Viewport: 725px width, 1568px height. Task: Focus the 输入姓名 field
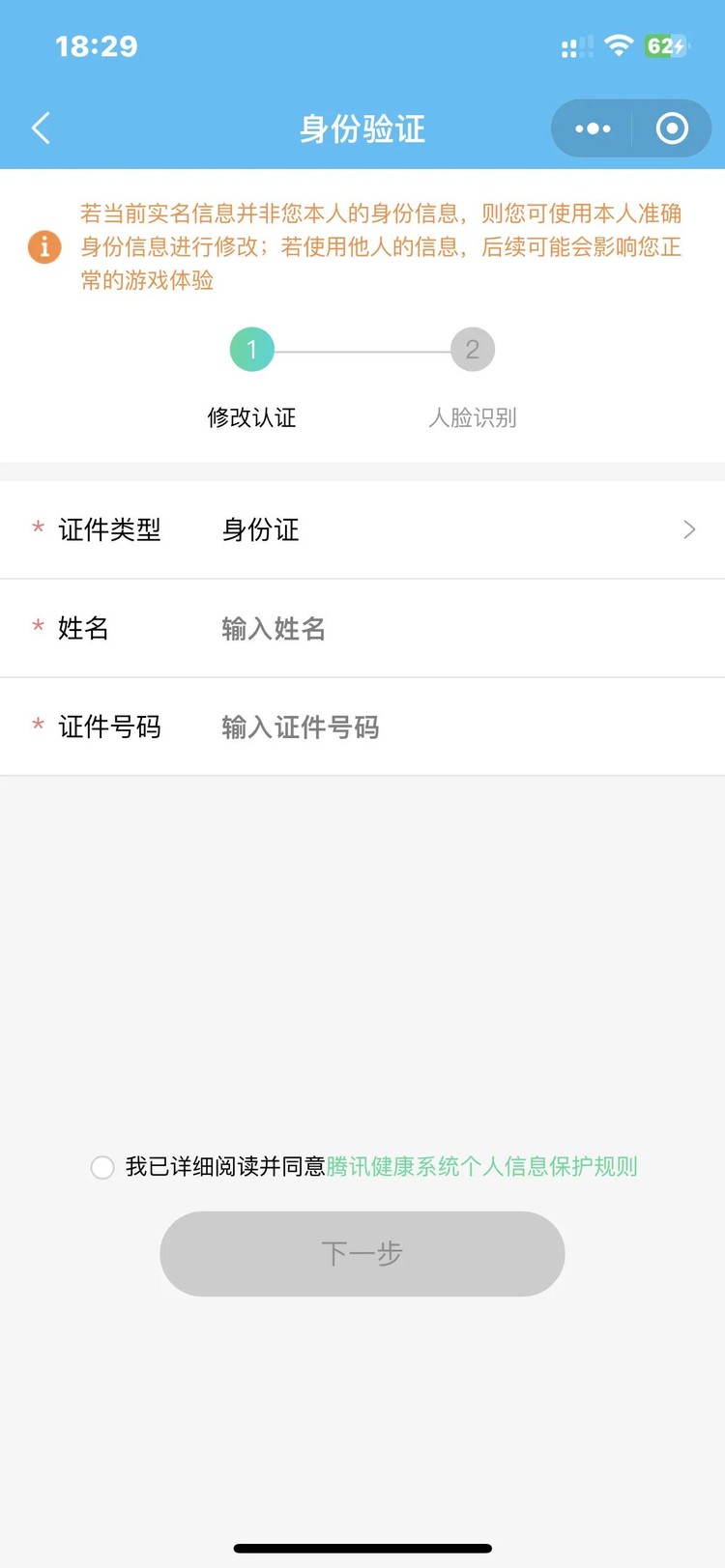pyautogui.click(x=454, y=629)
